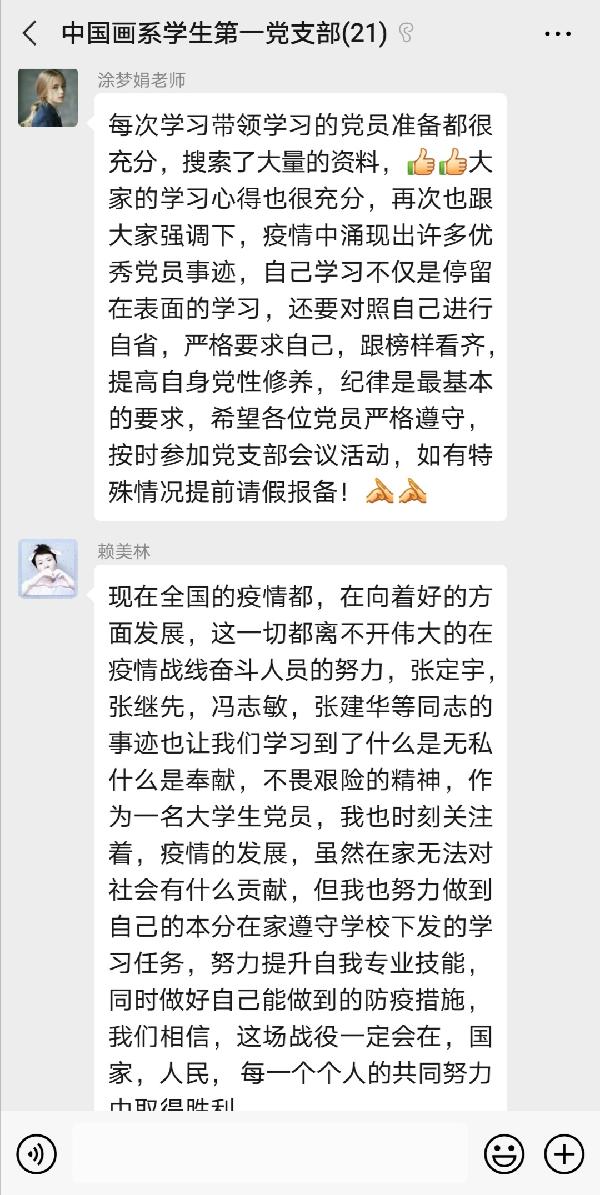The height and width of the screenshot is (1195, 600).
Task: Tap 涂梦娟老师's profile avatar
Action: [47, 98]
